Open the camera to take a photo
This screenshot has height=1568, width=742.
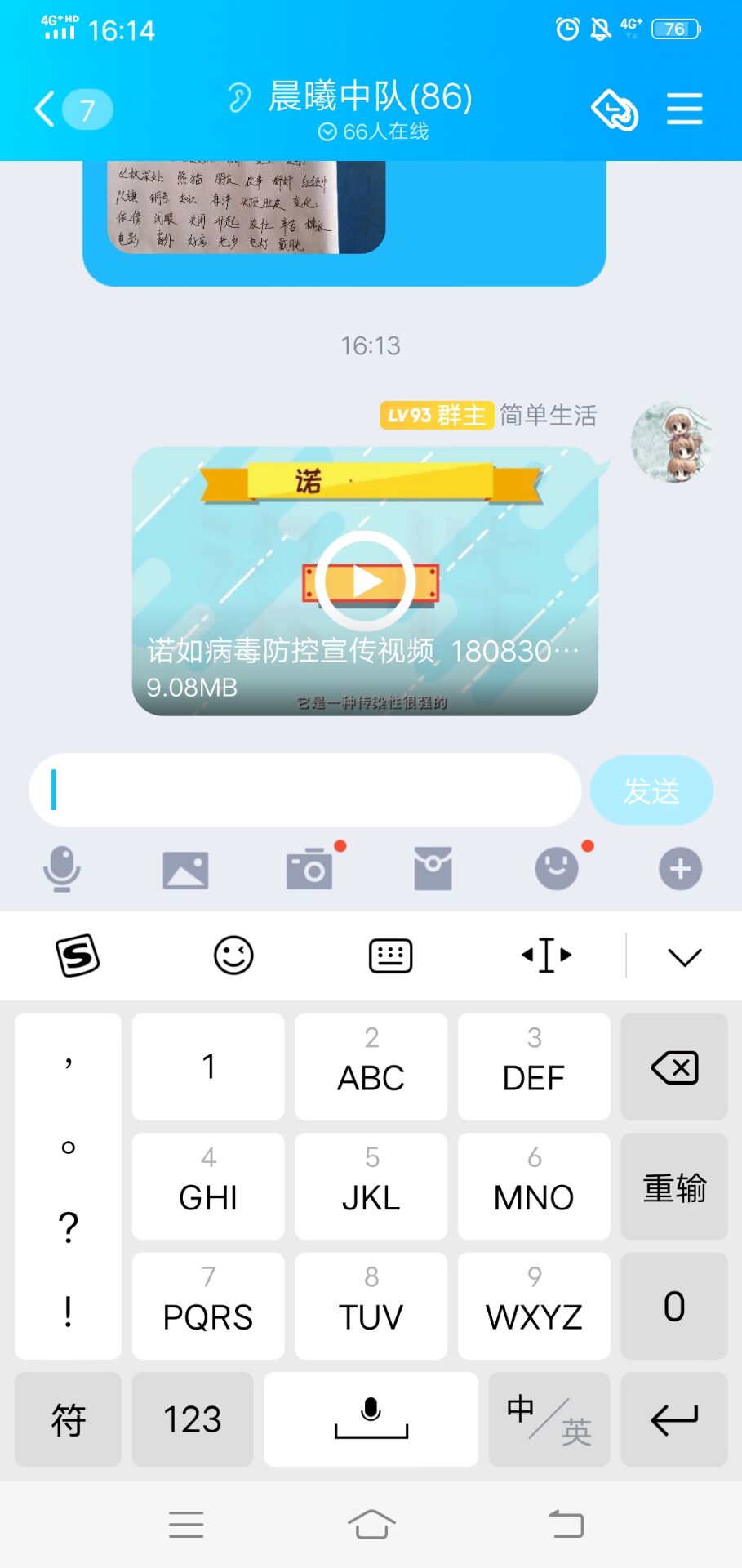[310, 869]
